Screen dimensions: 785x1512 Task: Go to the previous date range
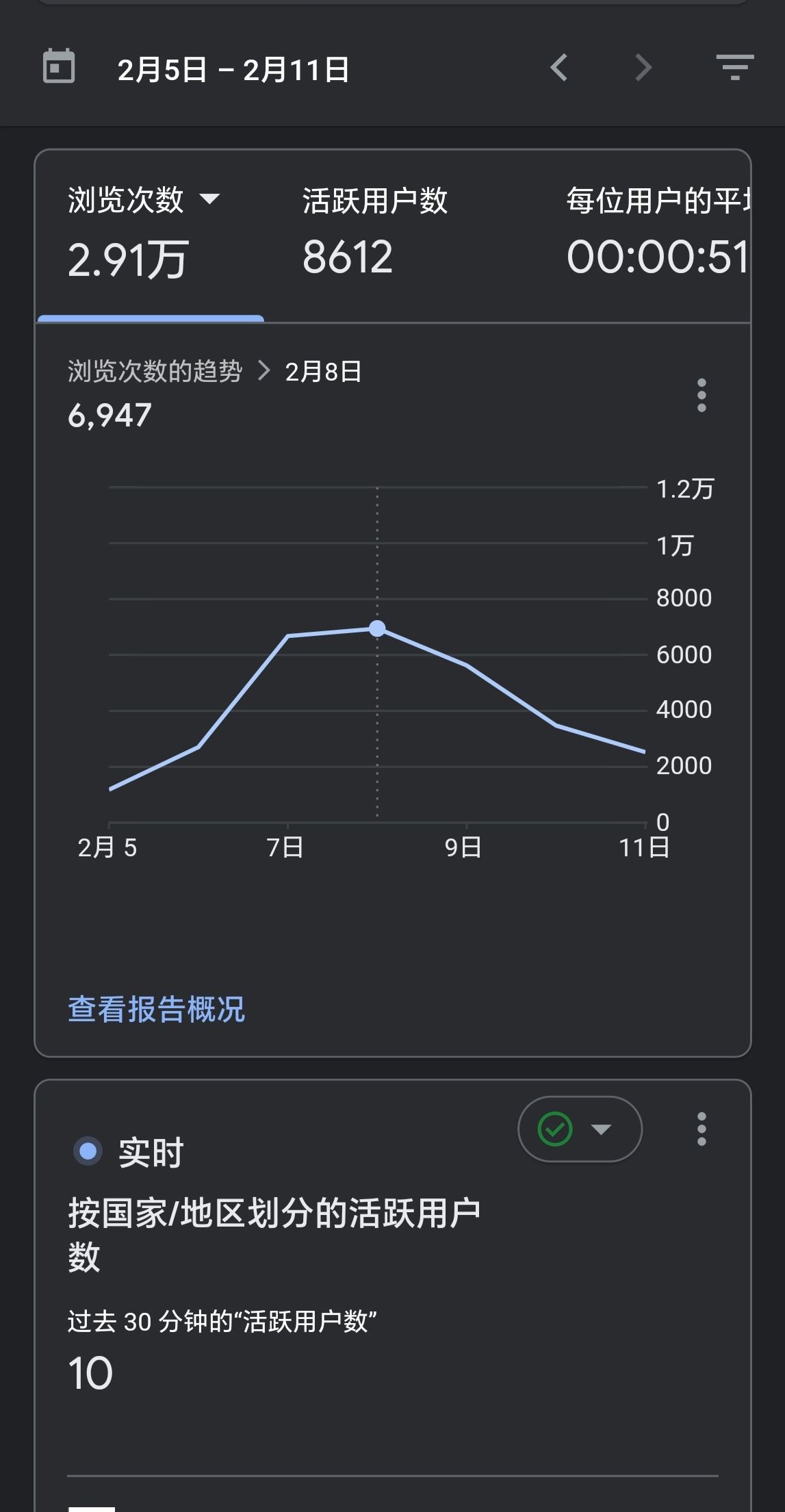559,68
